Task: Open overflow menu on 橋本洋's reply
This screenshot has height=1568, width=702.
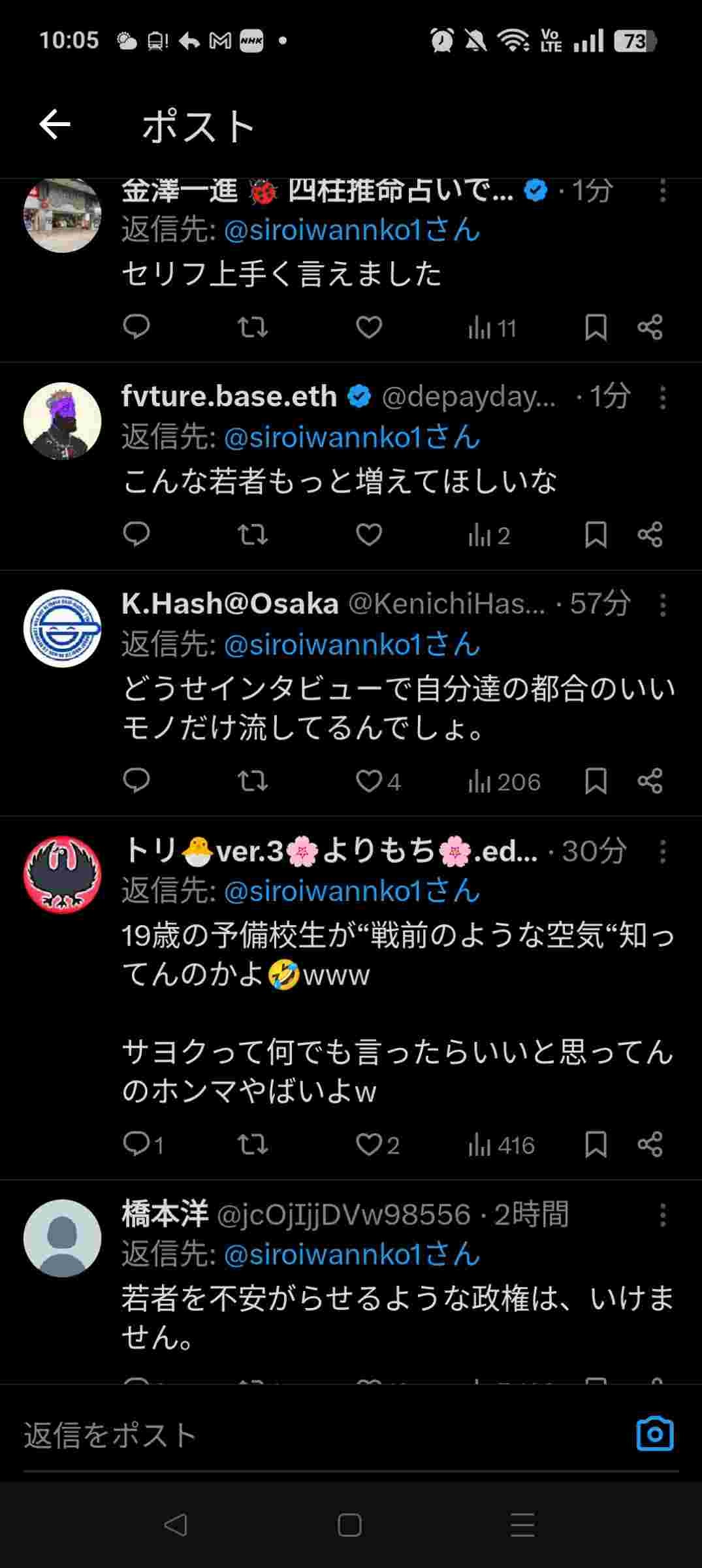Action: point(662,1215)
